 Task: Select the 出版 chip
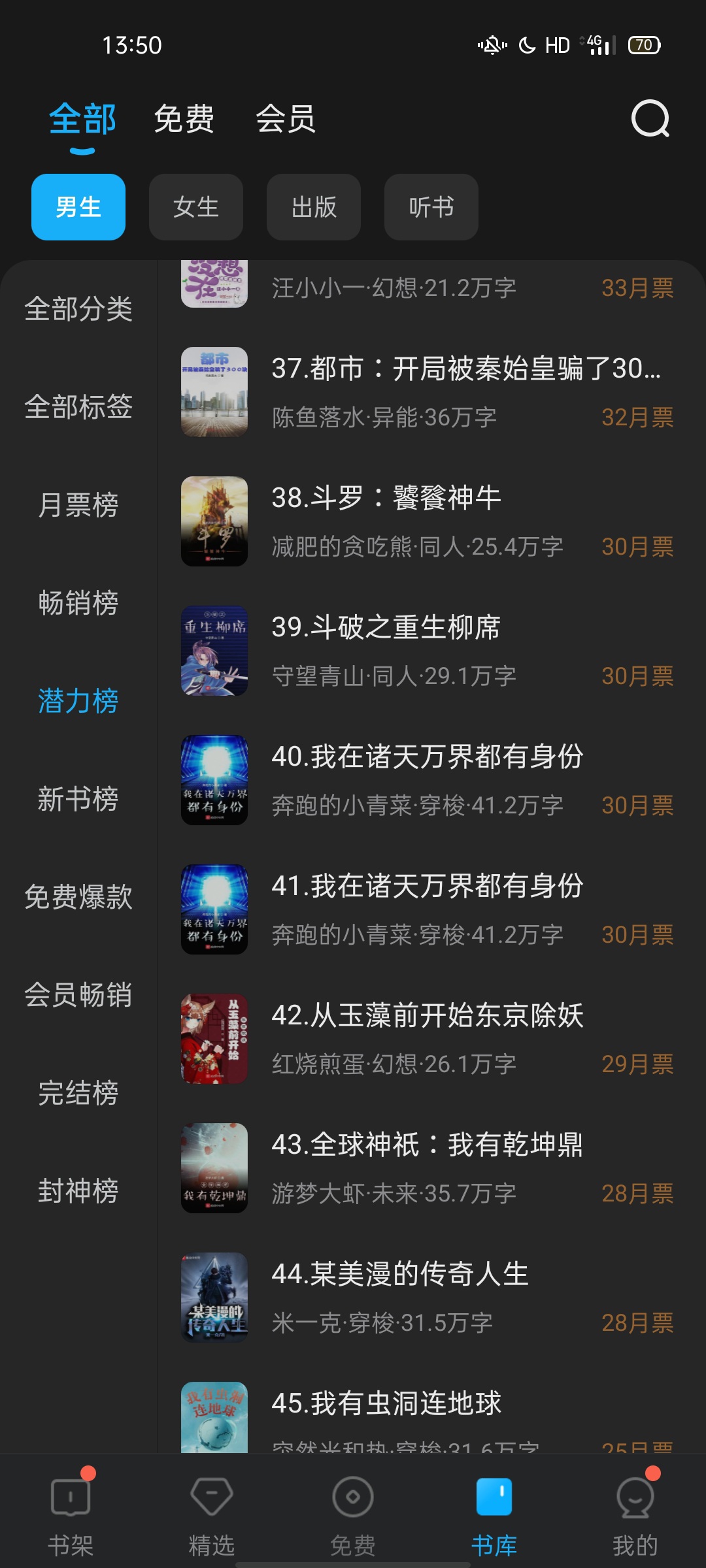pyautogui.click(x=314, y=207)
